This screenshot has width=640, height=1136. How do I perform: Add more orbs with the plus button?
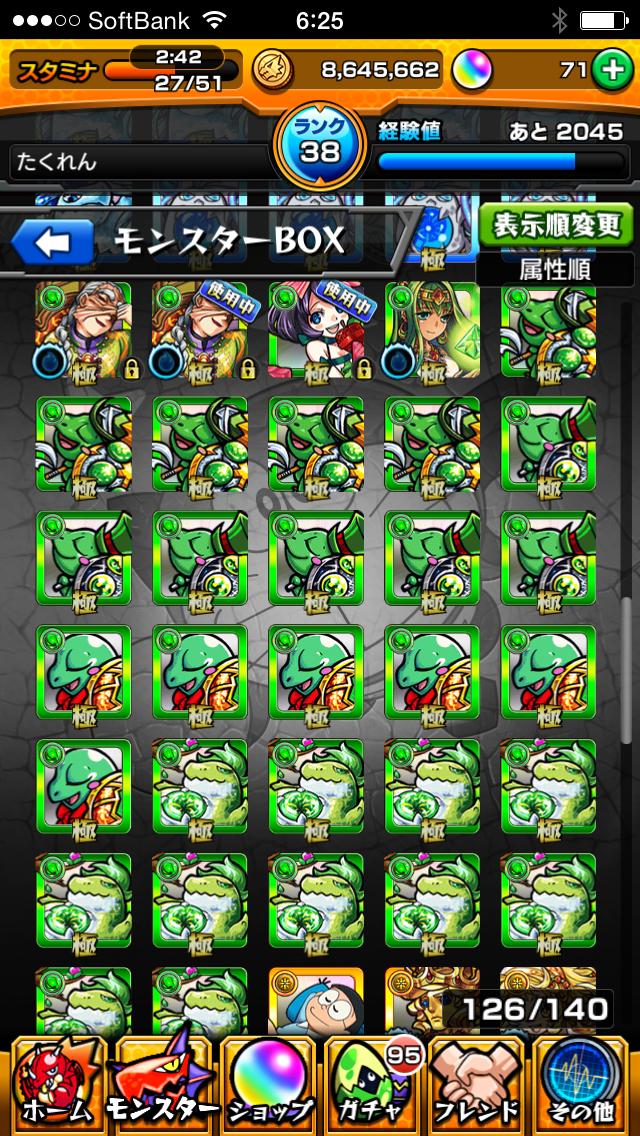[x=609, y=70]
